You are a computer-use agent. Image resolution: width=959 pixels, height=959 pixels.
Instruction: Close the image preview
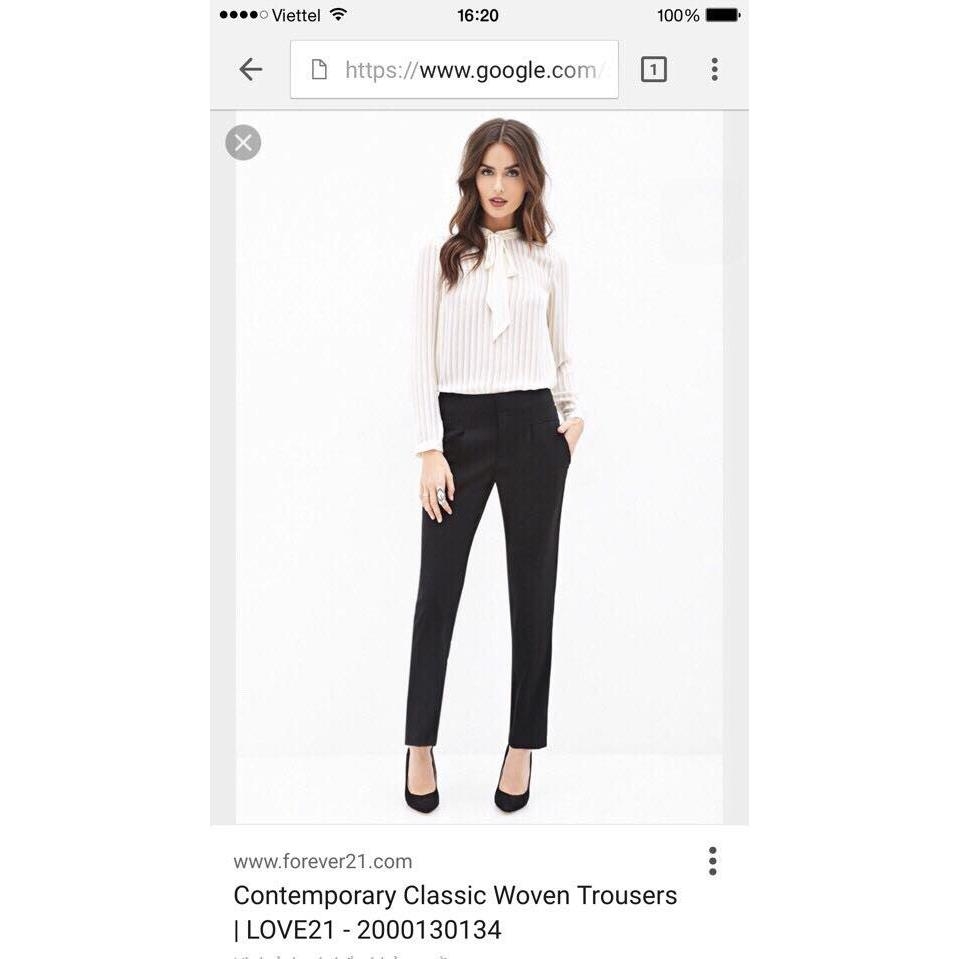tap(243, 143)
